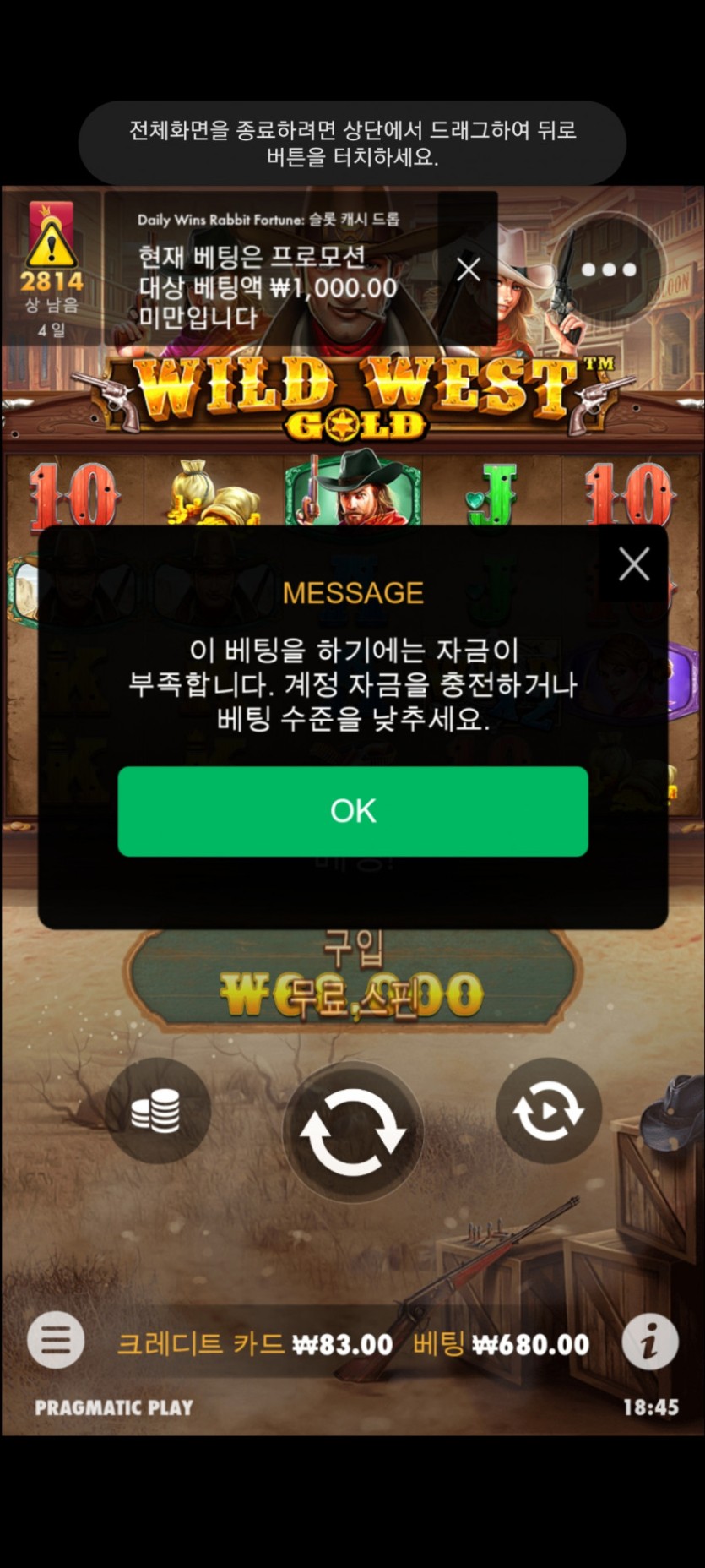Open autoplay settings
705x1568 pixels.
pos(549,1110)
